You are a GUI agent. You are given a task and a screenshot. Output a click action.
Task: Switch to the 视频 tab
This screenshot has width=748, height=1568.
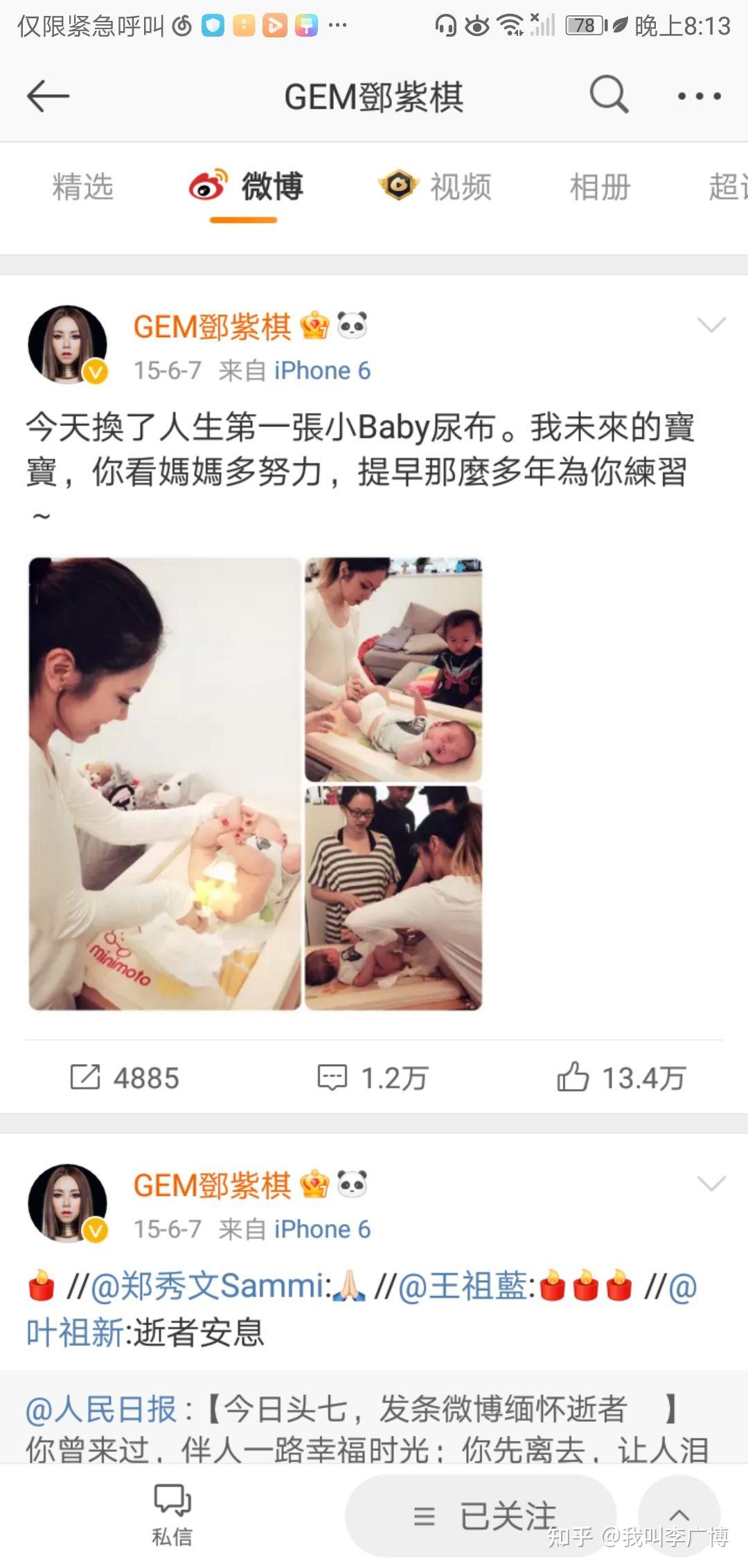434,187
